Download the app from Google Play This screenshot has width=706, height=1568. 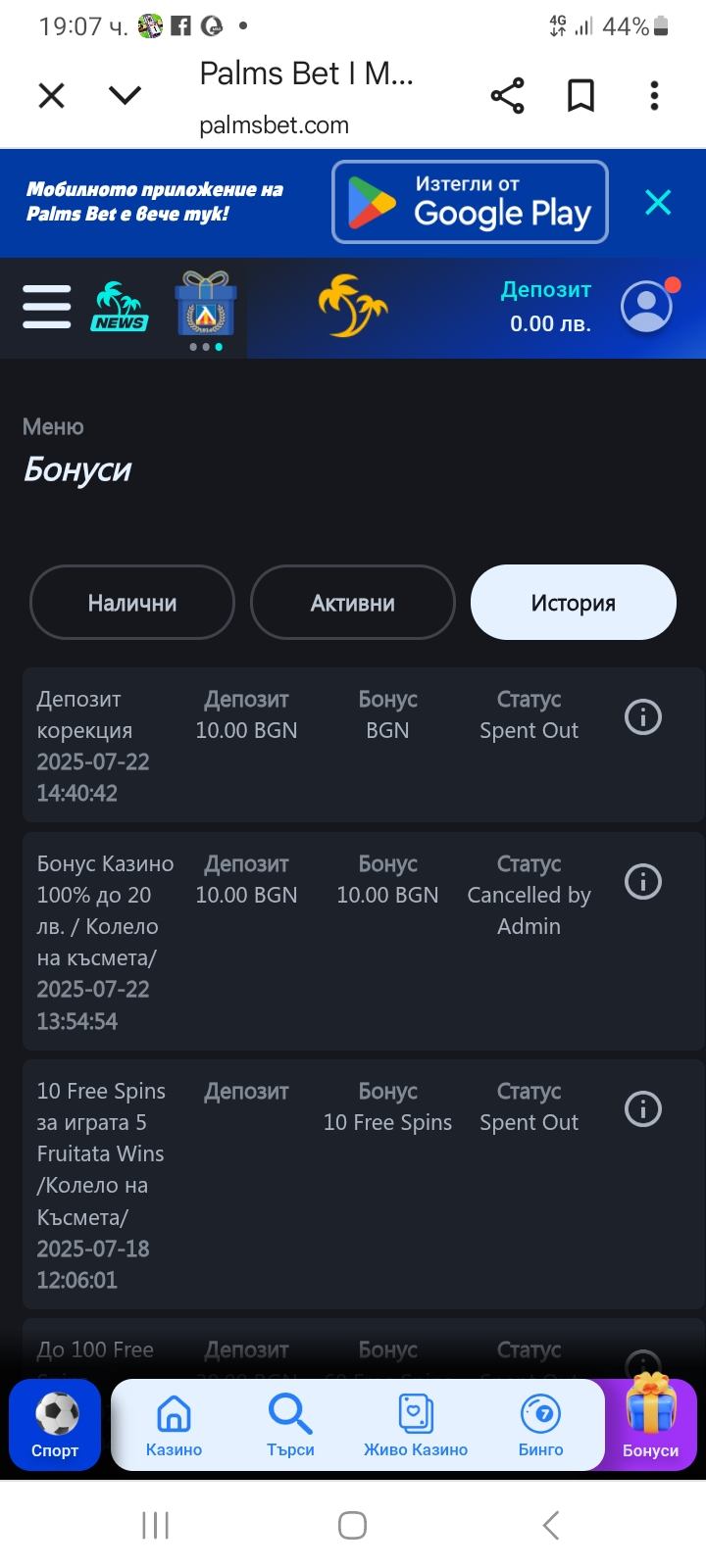[x=470, y=202]
